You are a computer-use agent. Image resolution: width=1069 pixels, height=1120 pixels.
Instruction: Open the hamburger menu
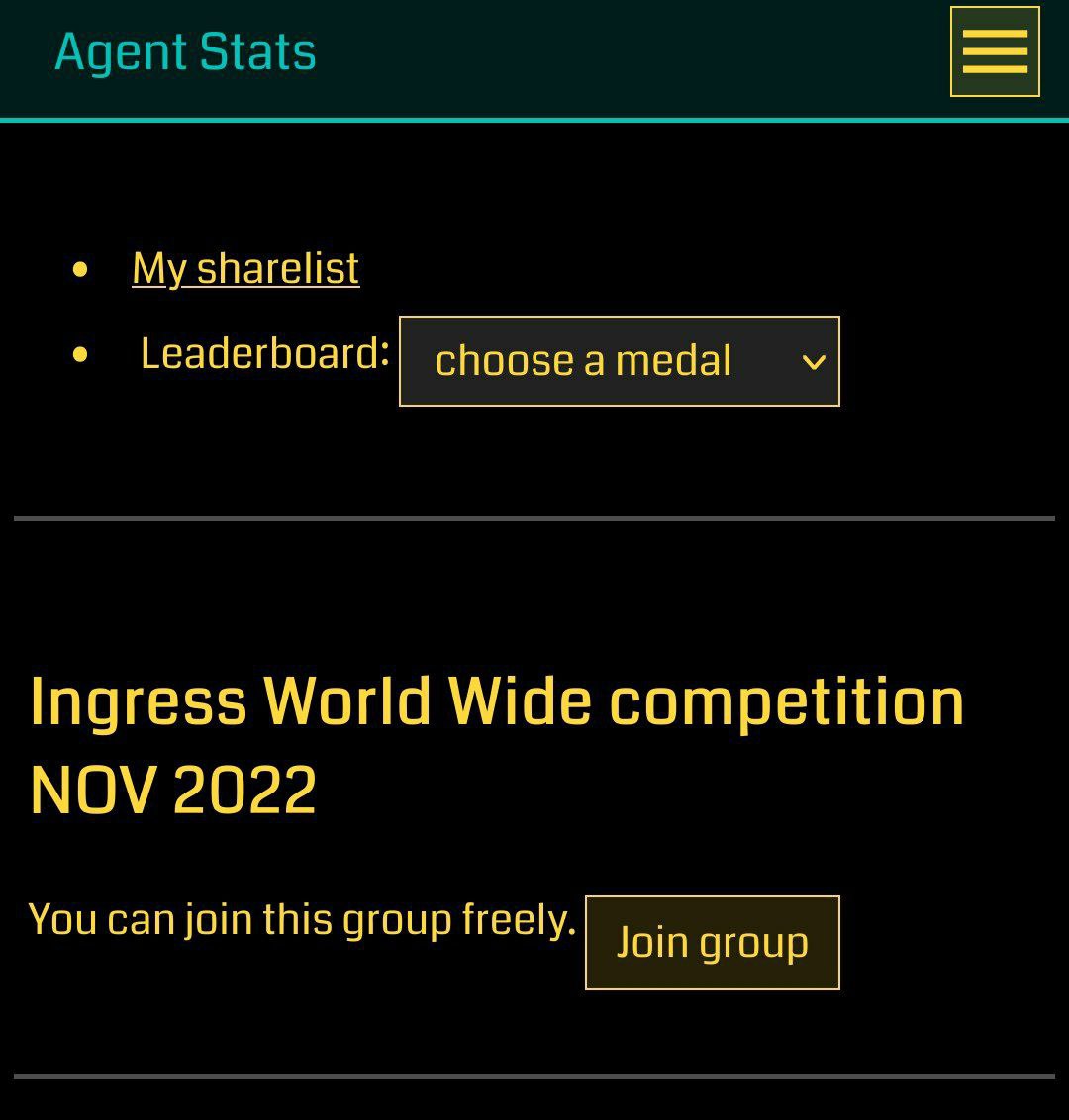(994, 51)
